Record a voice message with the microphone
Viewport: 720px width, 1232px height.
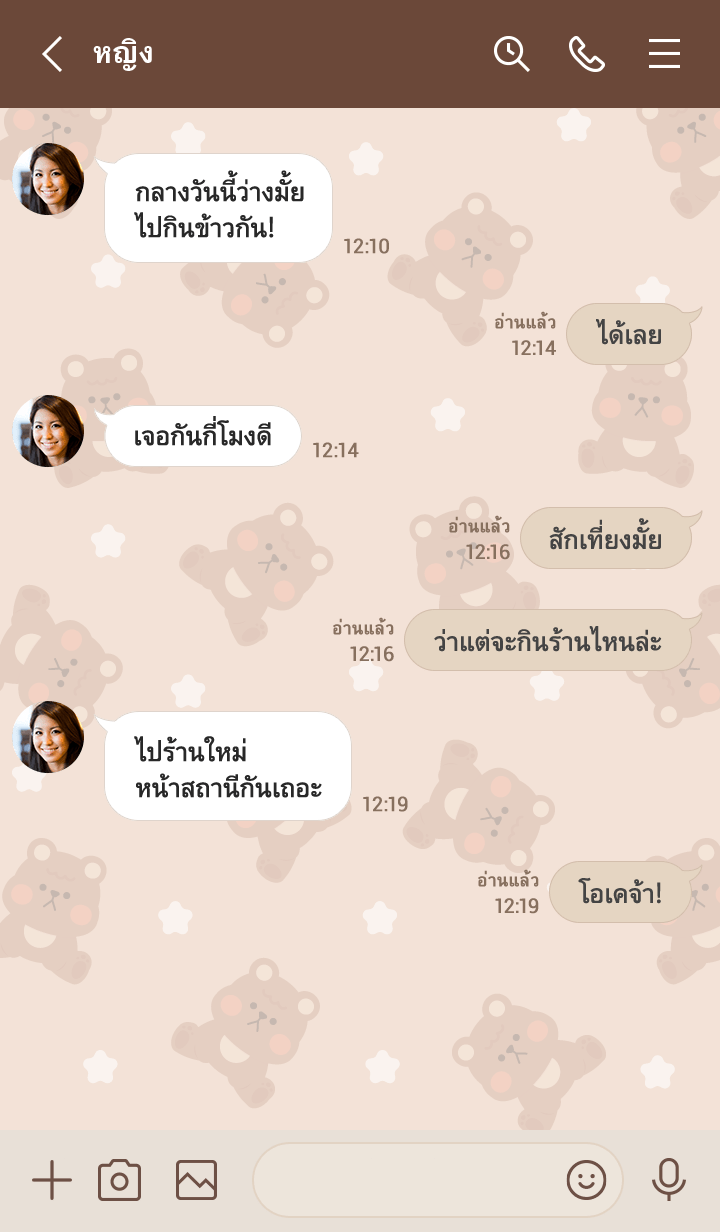pos(668,1181)
